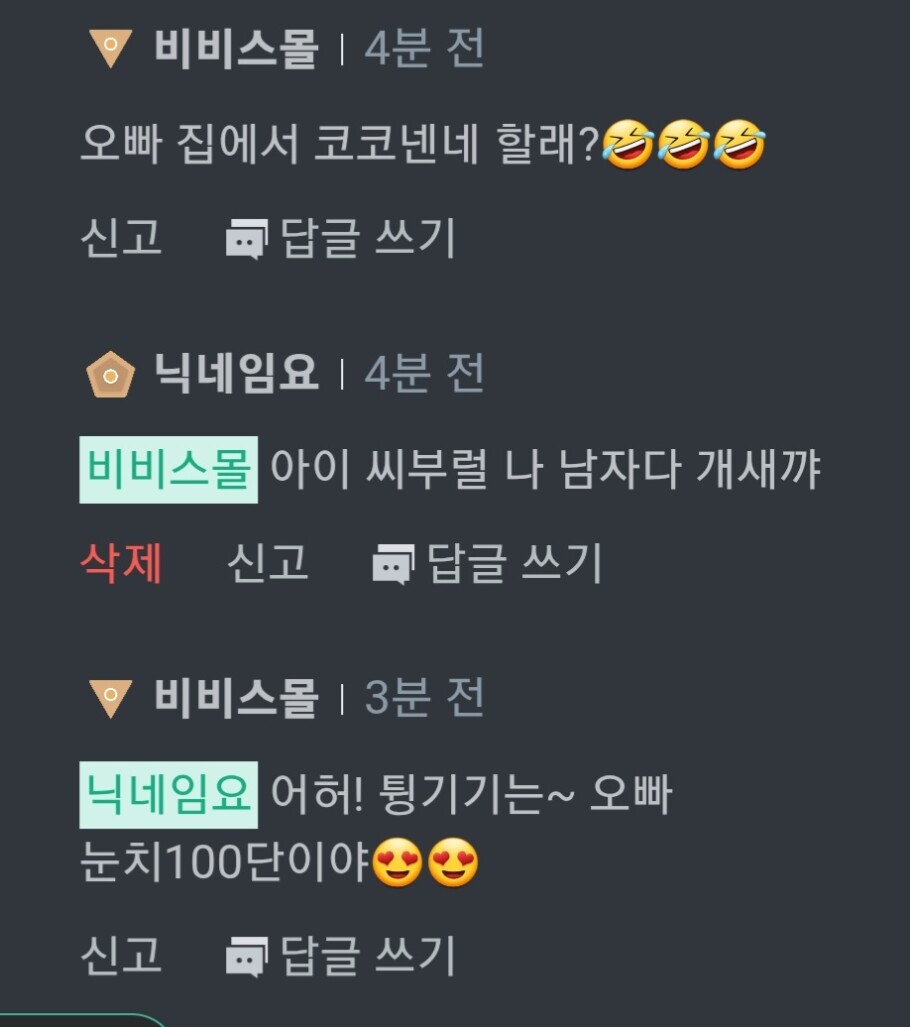
Task: Open 닉네임요 author profile name
Action: click(236, 374)
